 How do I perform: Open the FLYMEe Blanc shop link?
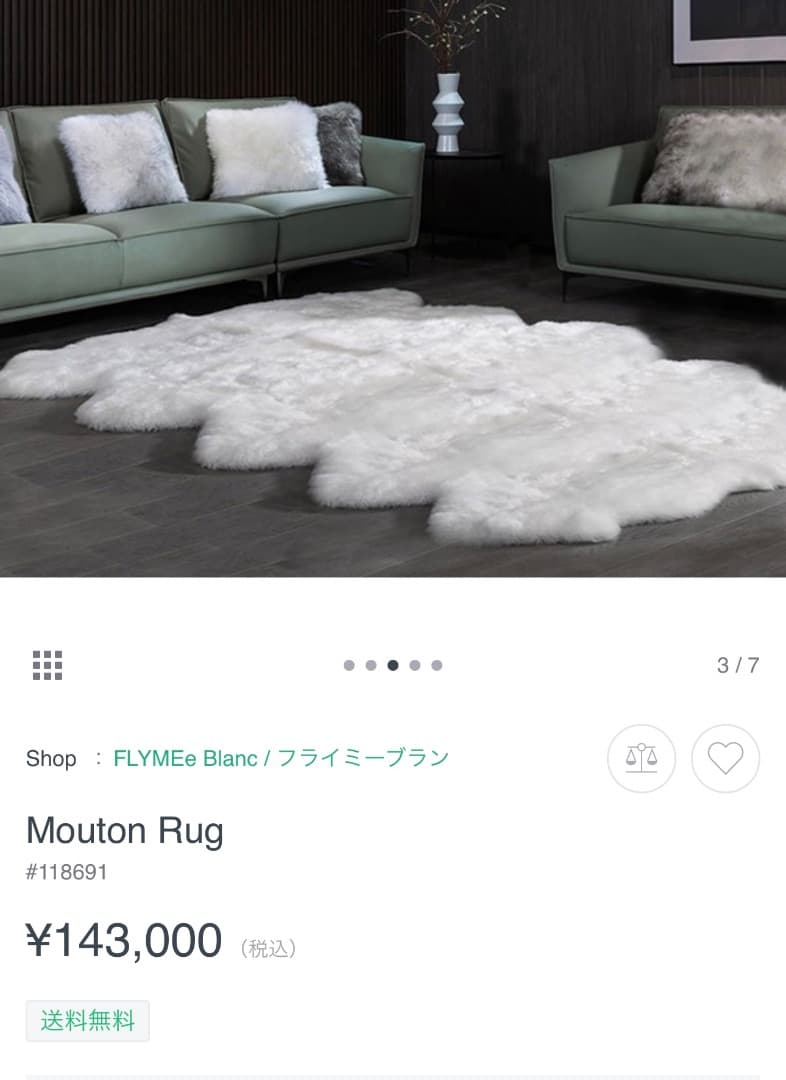[x=281, y=758]
